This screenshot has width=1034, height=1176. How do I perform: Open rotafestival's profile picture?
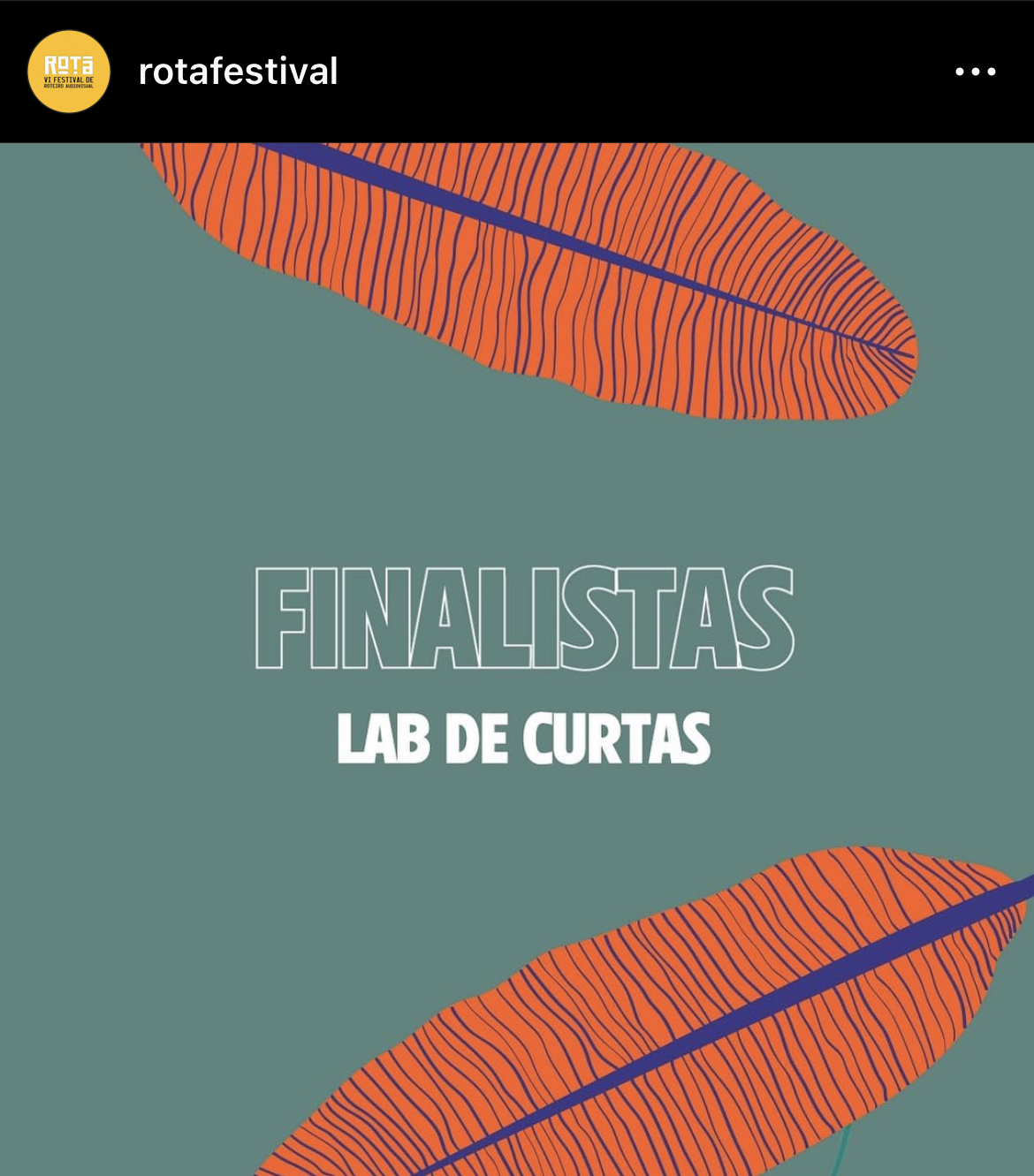pyautogui.click(x=69, y=72)
